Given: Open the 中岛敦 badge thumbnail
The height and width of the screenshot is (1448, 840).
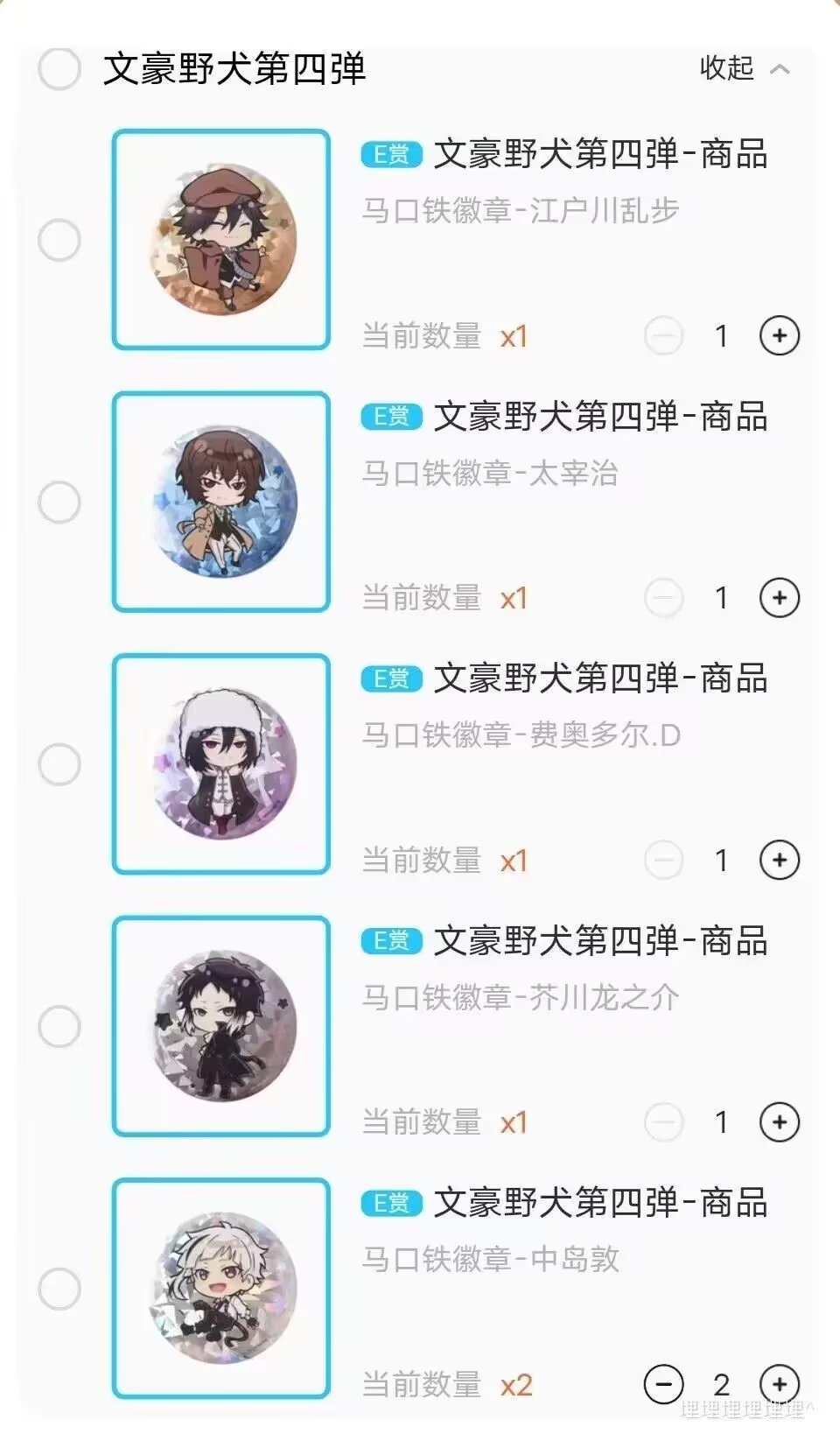Looking at the screenshot, I should tap(221, 1288).
